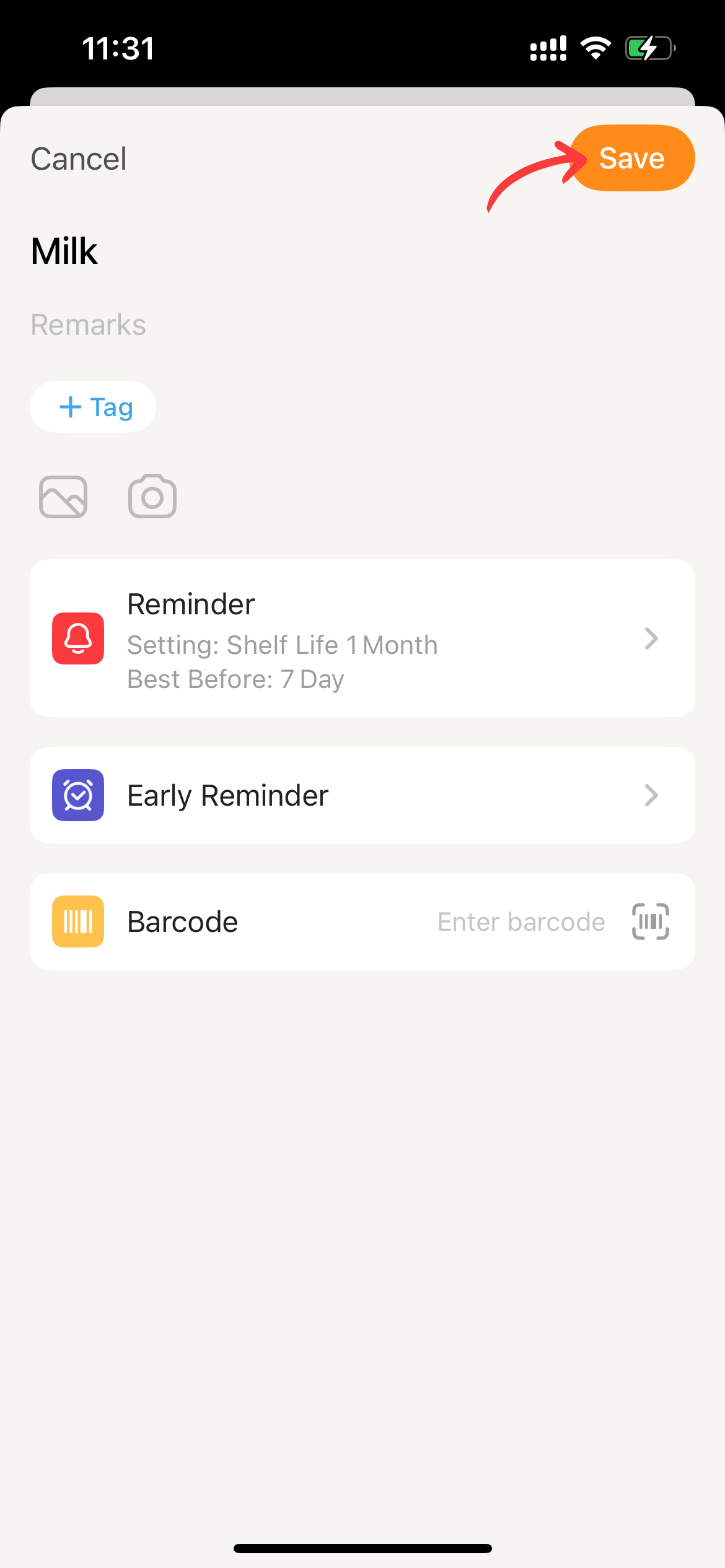Viewport: 725px width, 1568px height.
Task: Scan a barcode with the scanner icon
Action: 650,921
